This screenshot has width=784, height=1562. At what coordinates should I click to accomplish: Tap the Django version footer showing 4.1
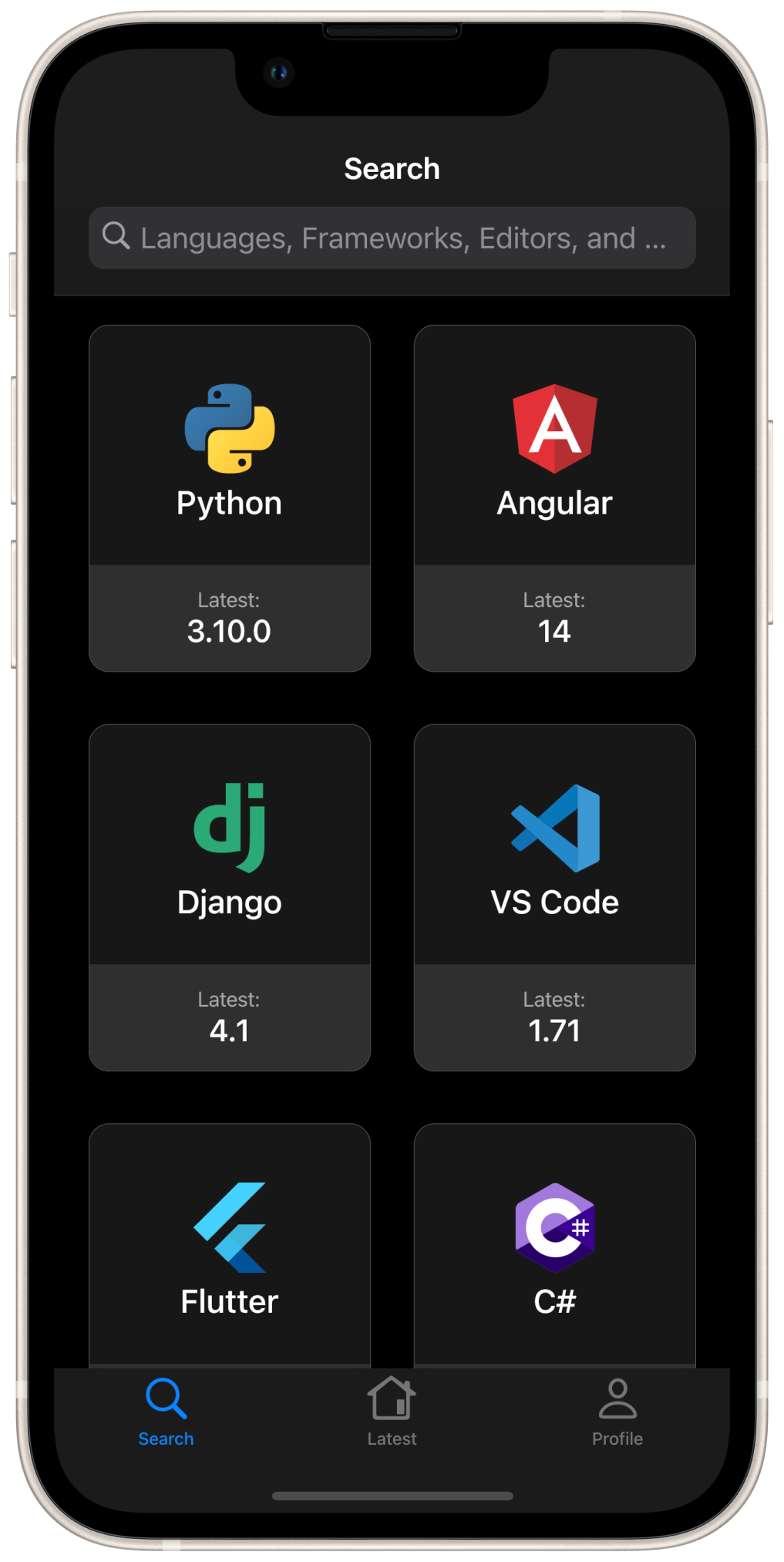229,1017
